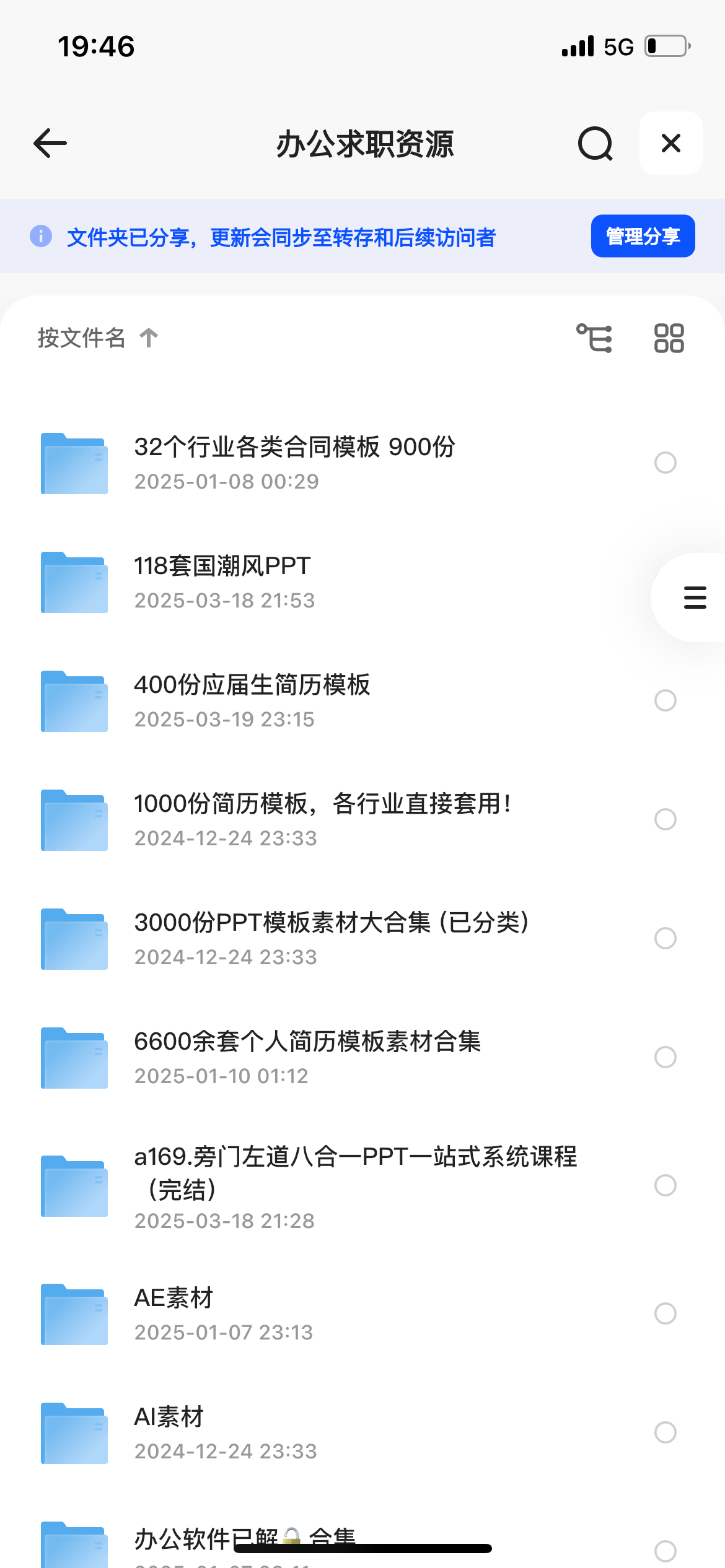Tap the 管理分享 button
Screen dimensions: 725x1568
643,236
